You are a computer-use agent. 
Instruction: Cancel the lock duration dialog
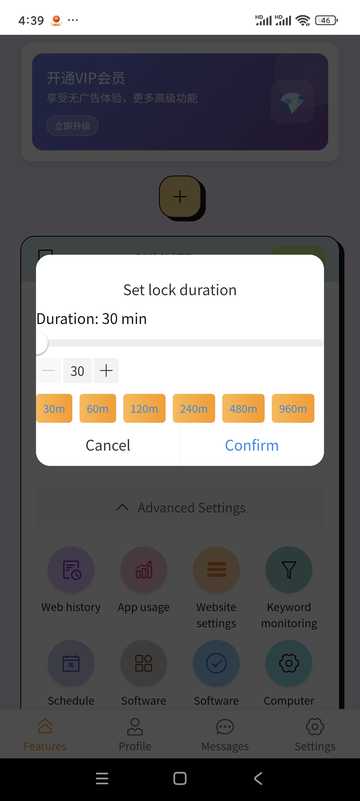(x=108, y=445)
